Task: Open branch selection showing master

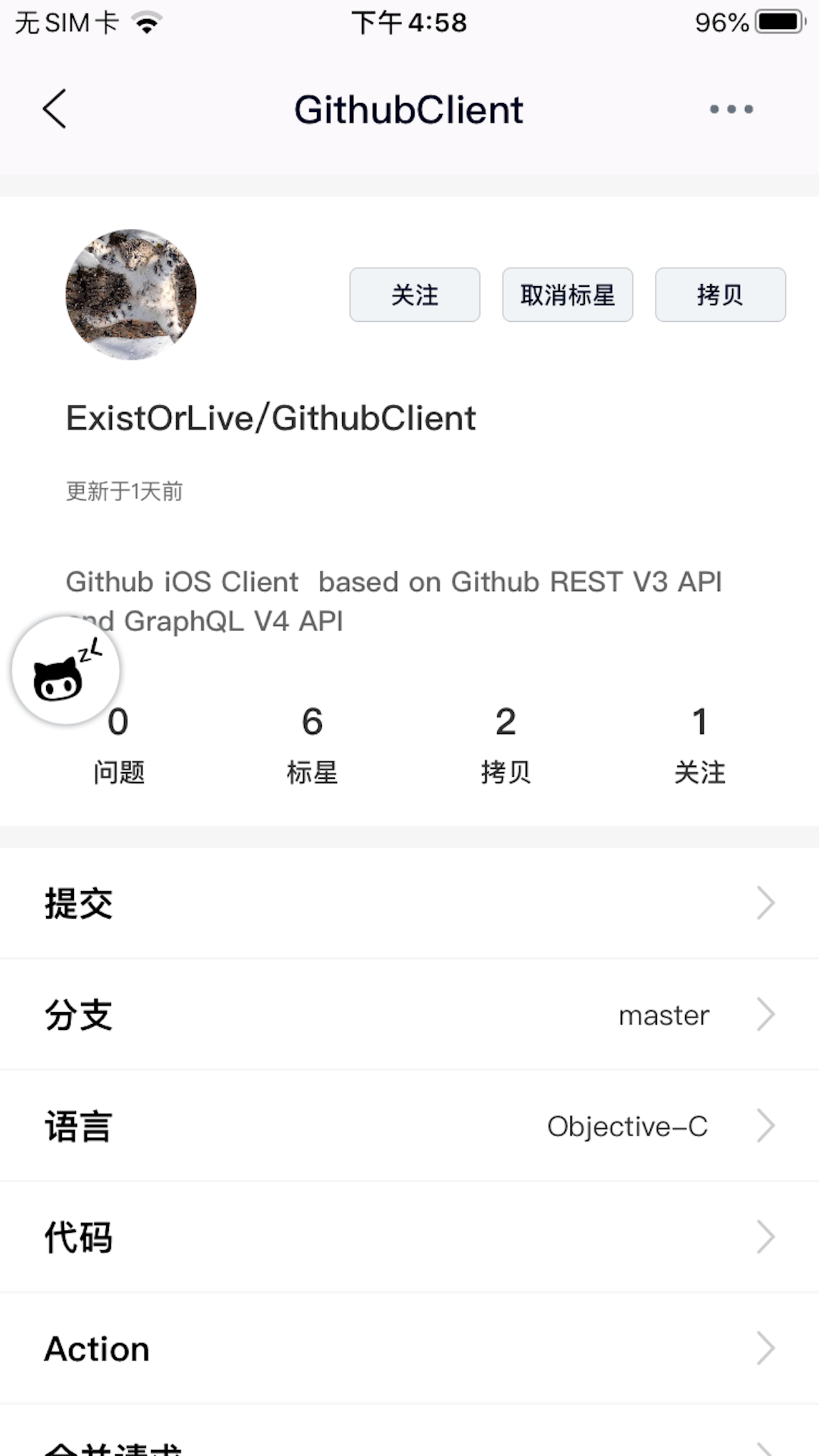Action: tap(409, 1014)
